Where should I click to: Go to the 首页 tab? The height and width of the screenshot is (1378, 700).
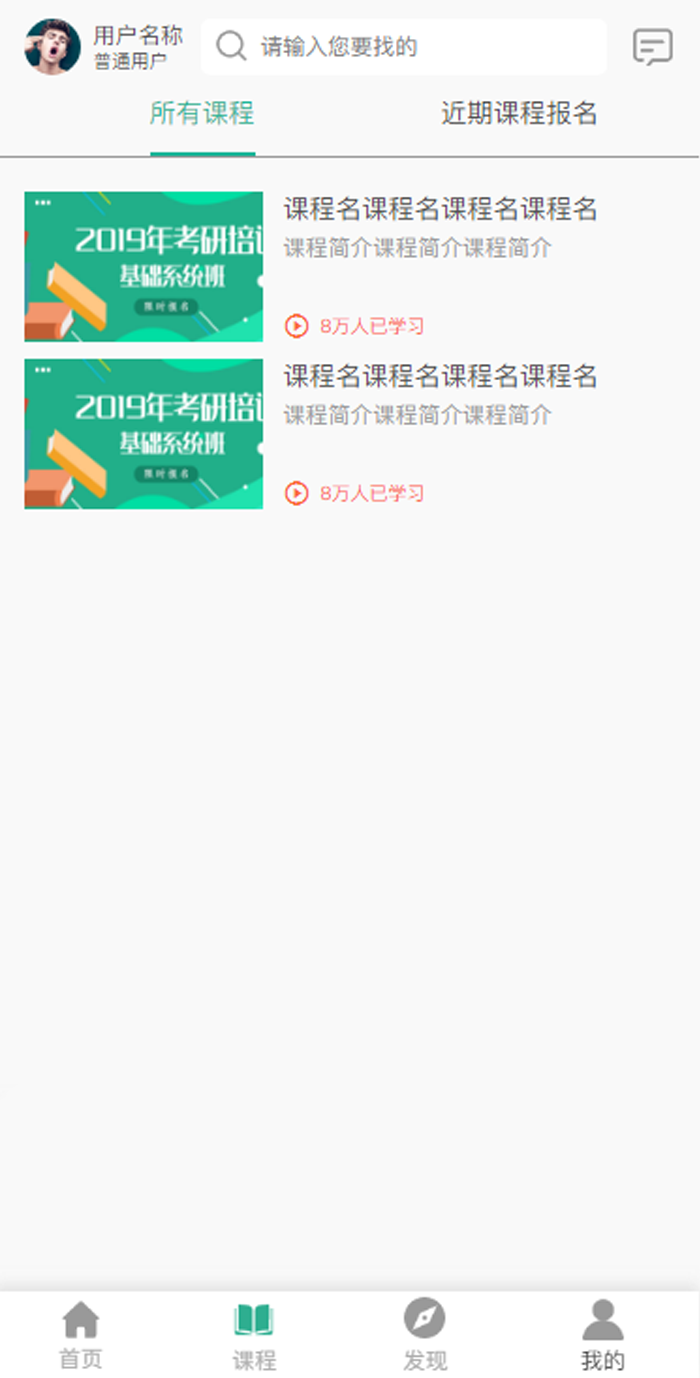(81, 1335)
